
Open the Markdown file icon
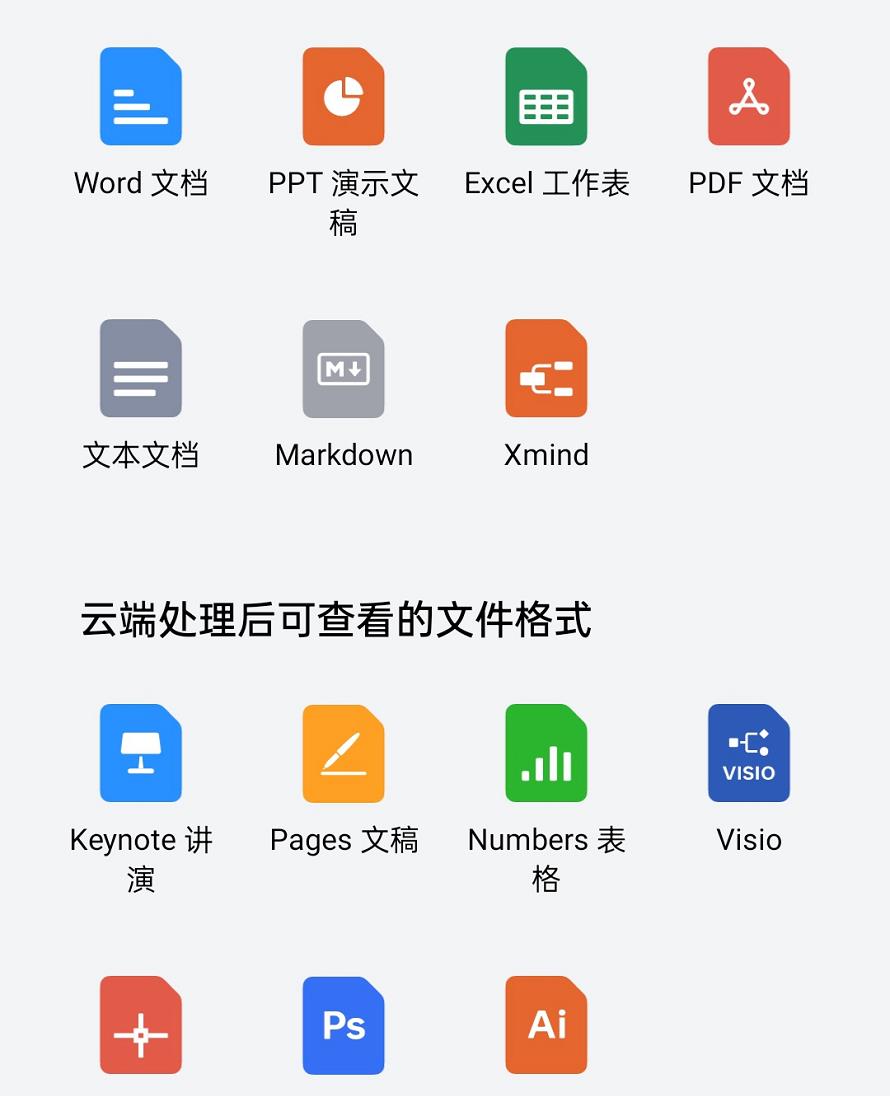coord(343,367)
